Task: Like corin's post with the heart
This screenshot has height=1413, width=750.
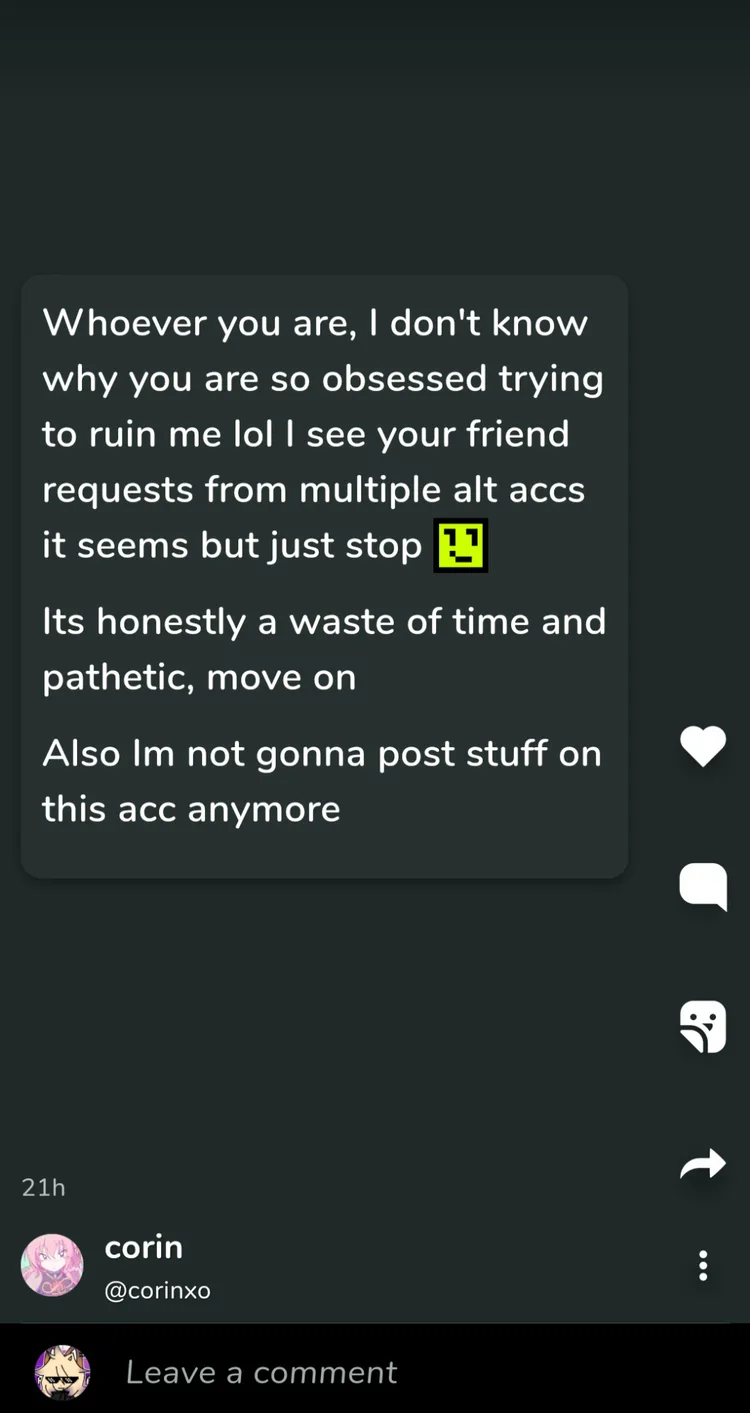Action: click(703, 747)
